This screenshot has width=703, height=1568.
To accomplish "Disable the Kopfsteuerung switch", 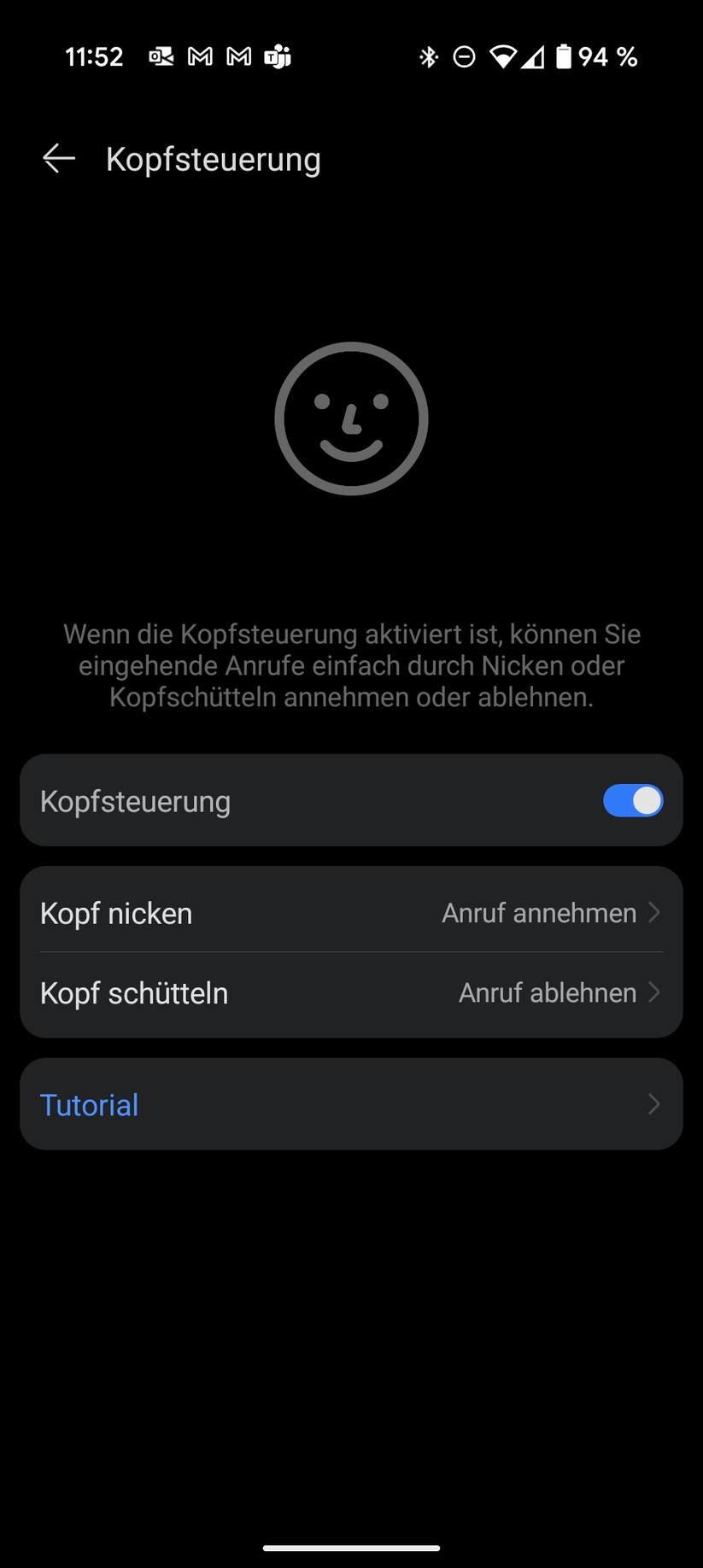I will (x=632, y=801).
